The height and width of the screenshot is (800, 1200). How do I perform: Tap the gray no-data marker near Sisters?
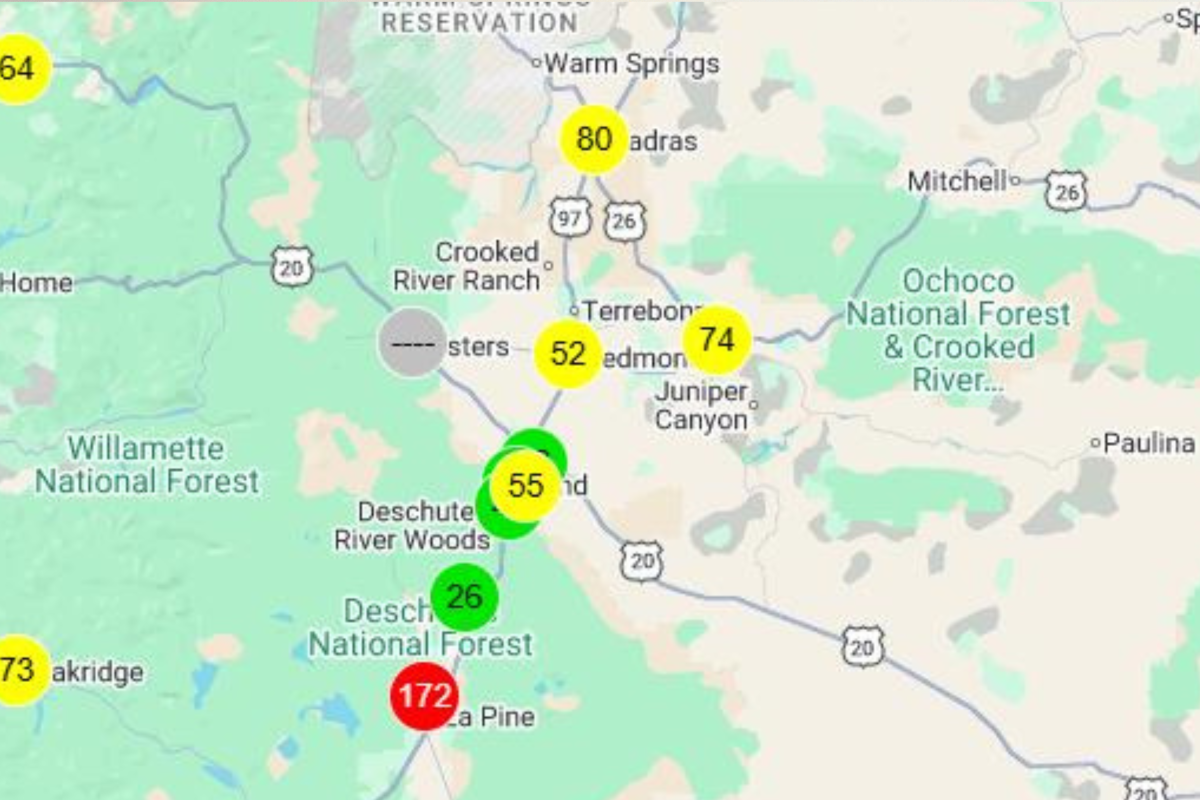(x=412, y=342)
